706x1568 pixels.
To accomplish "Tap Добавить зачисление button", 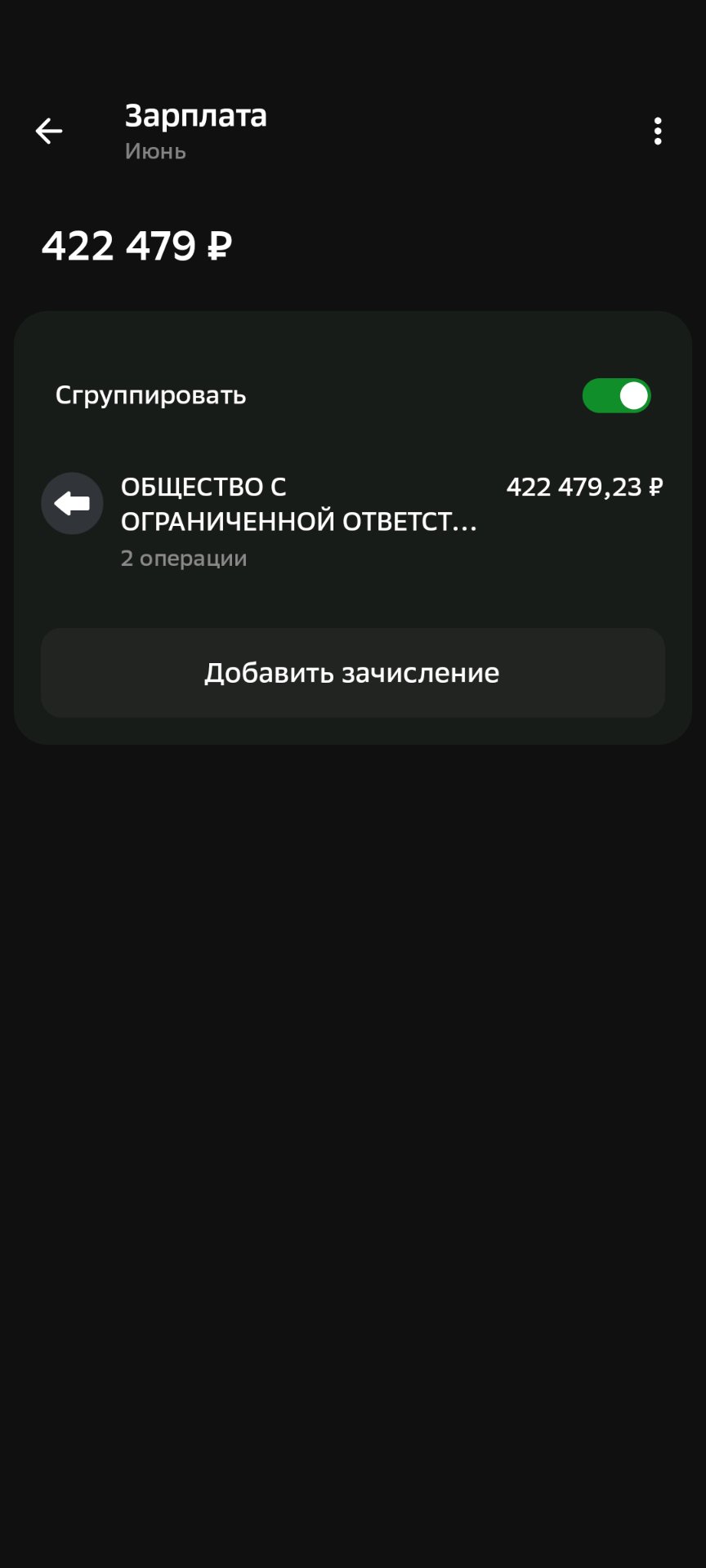I will tap(352, 673).
